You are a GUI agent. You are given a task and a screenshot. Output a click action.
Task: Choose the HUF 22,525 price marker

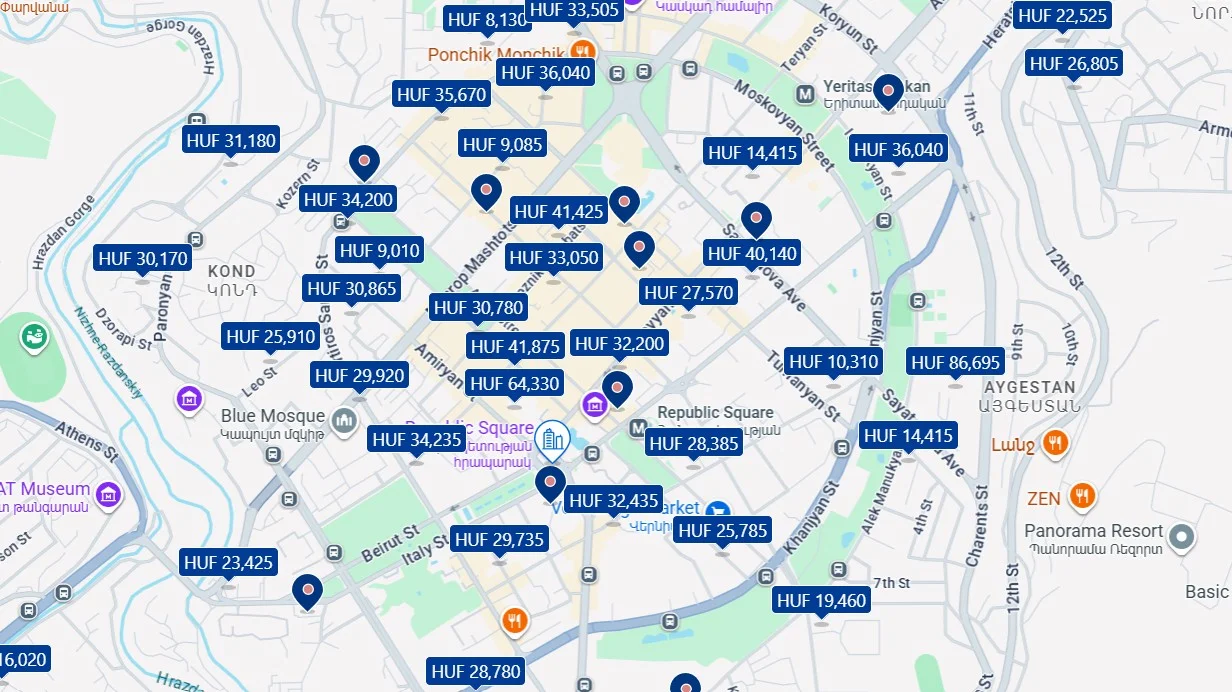coord(1062,16)
